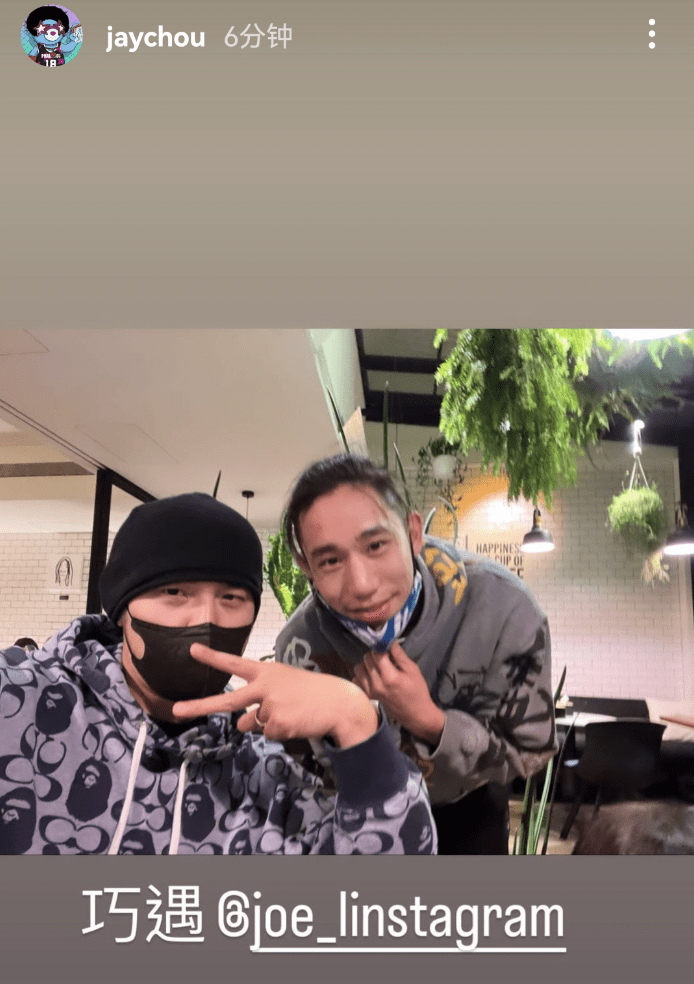Open jaychou's profile picture
This screenshot has width=694, height=984.
point(51,37)
